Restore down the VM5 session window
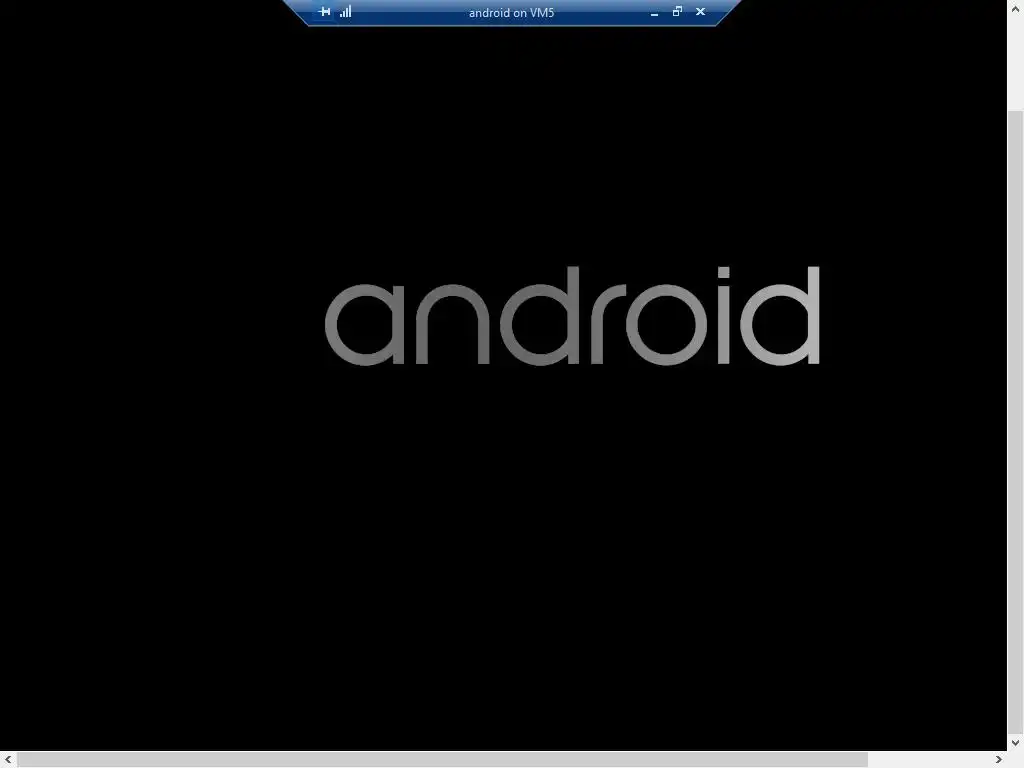Image resolution: width=1024 pixels, height=768 pixels. click(x=677, y=12)
